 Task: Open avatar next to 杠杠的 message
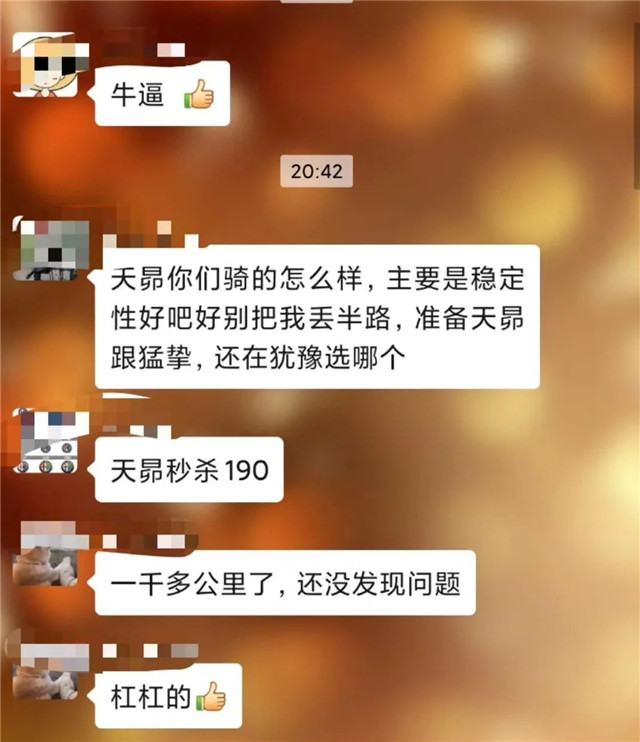(x=46, y=668)
